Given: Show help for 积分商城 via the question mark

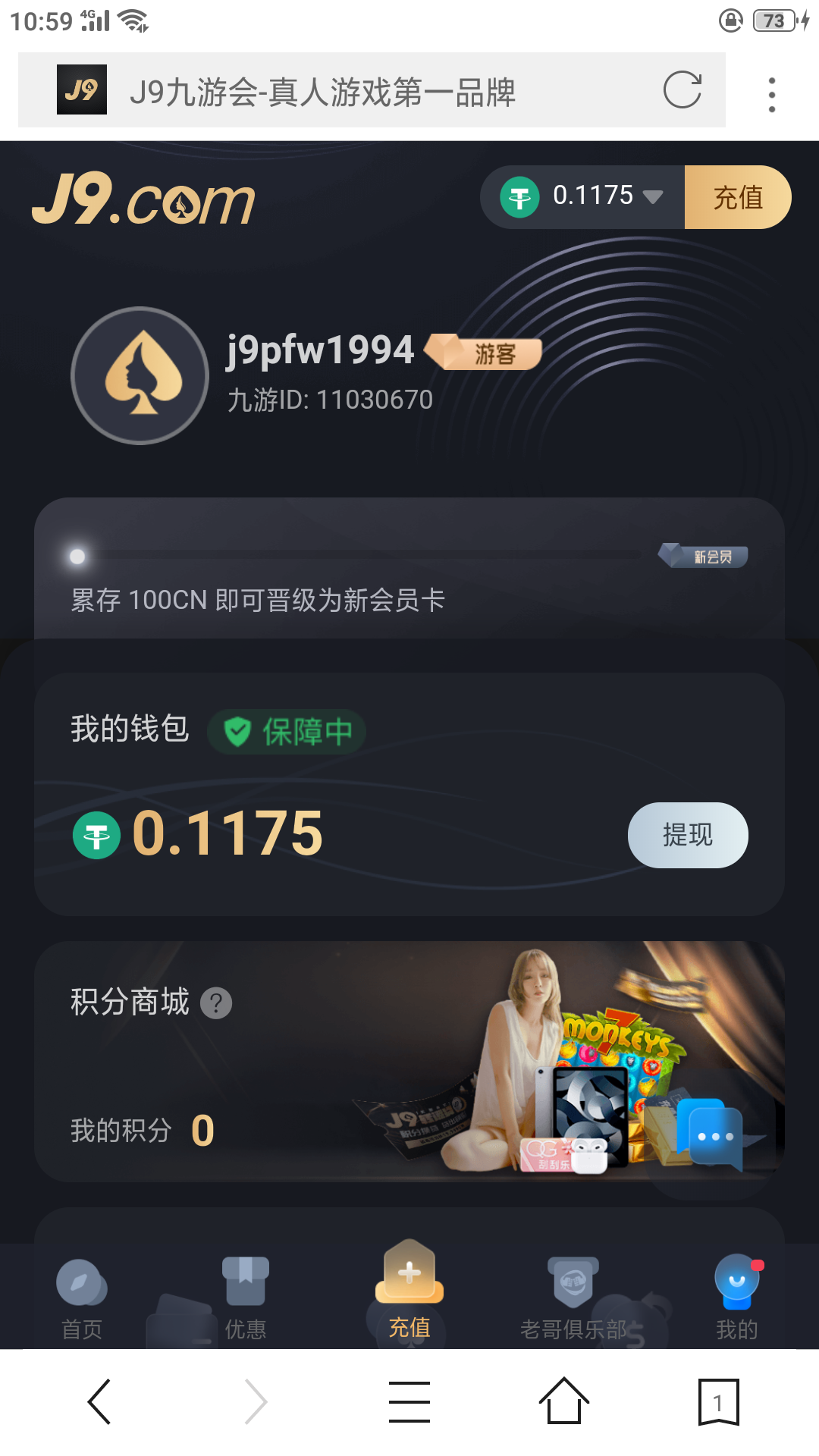Looking at the screenshot, I should 216,1003.
